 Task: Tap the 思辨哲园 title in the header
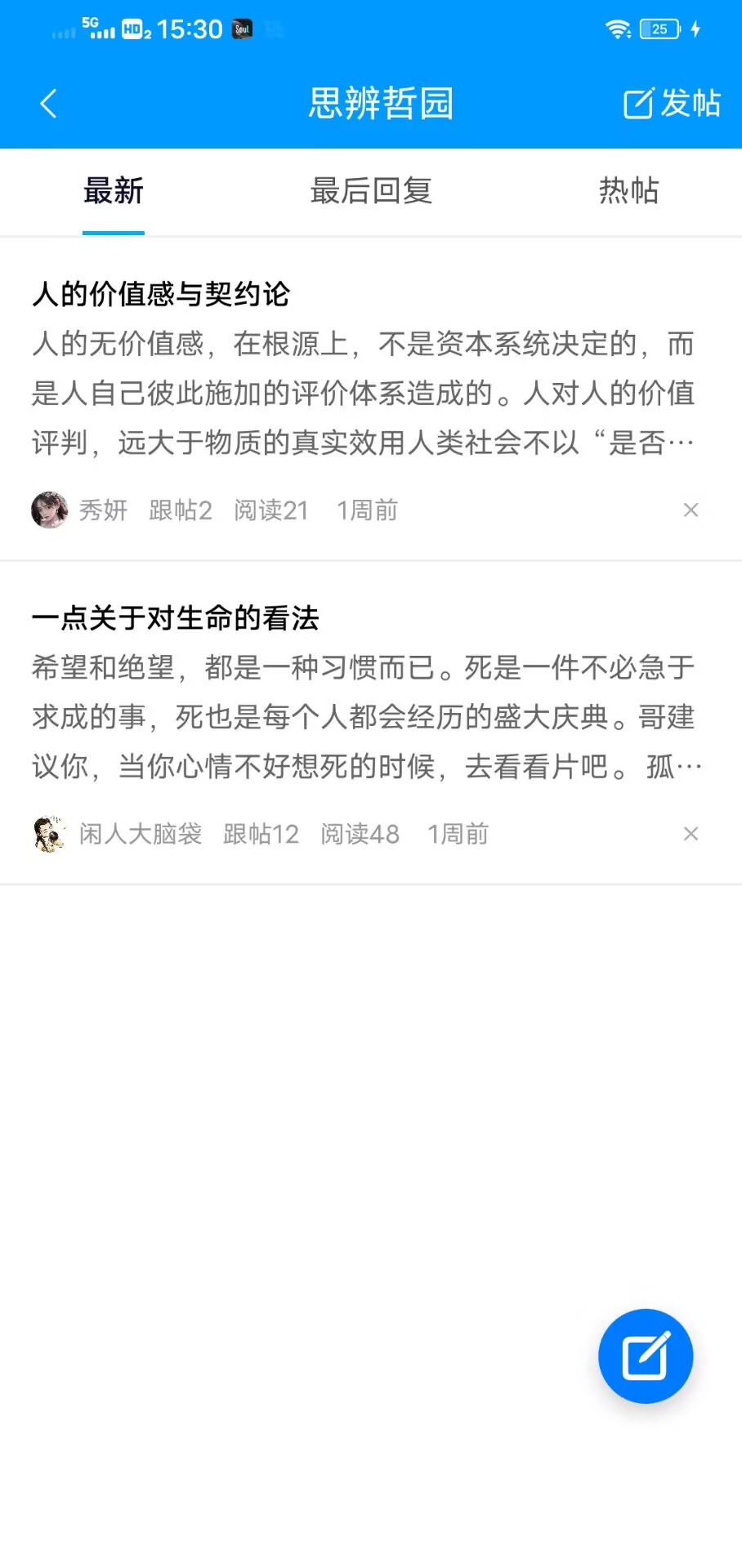point(381,104)
